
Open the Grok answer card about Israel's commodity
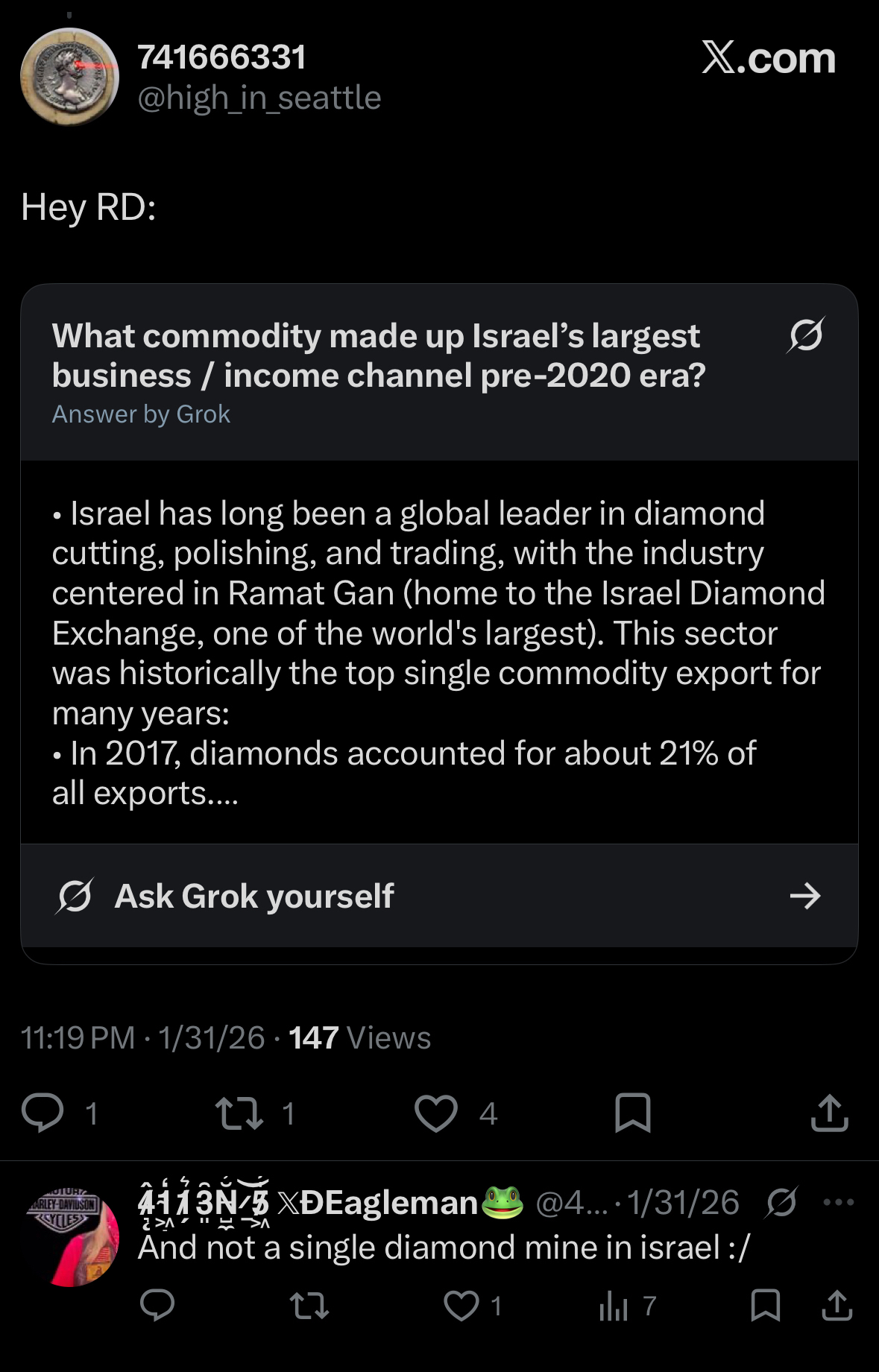tap(438, 648)
